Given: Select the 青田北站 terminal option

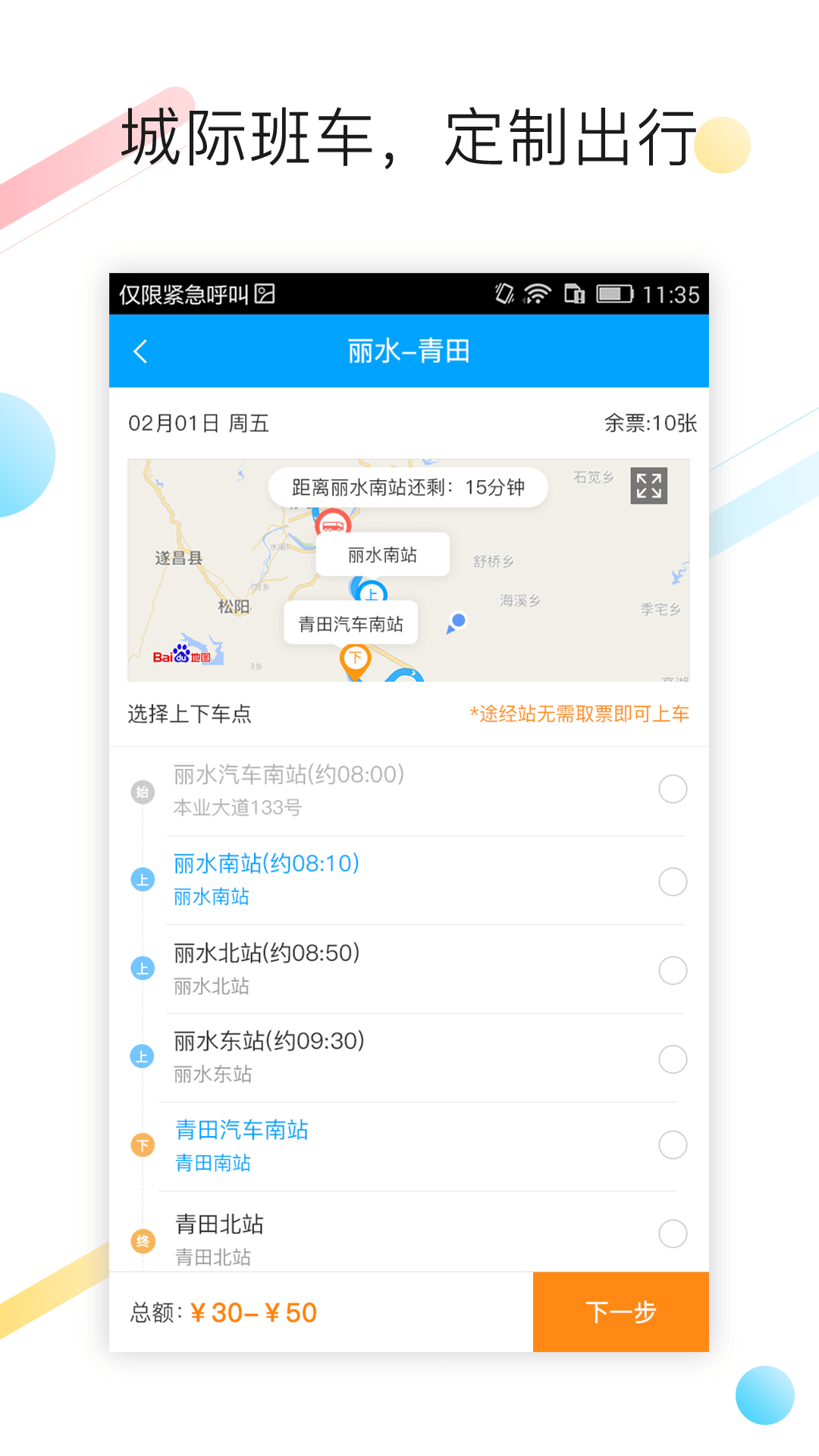Looking at the screenshot, I should point(673,1234).
